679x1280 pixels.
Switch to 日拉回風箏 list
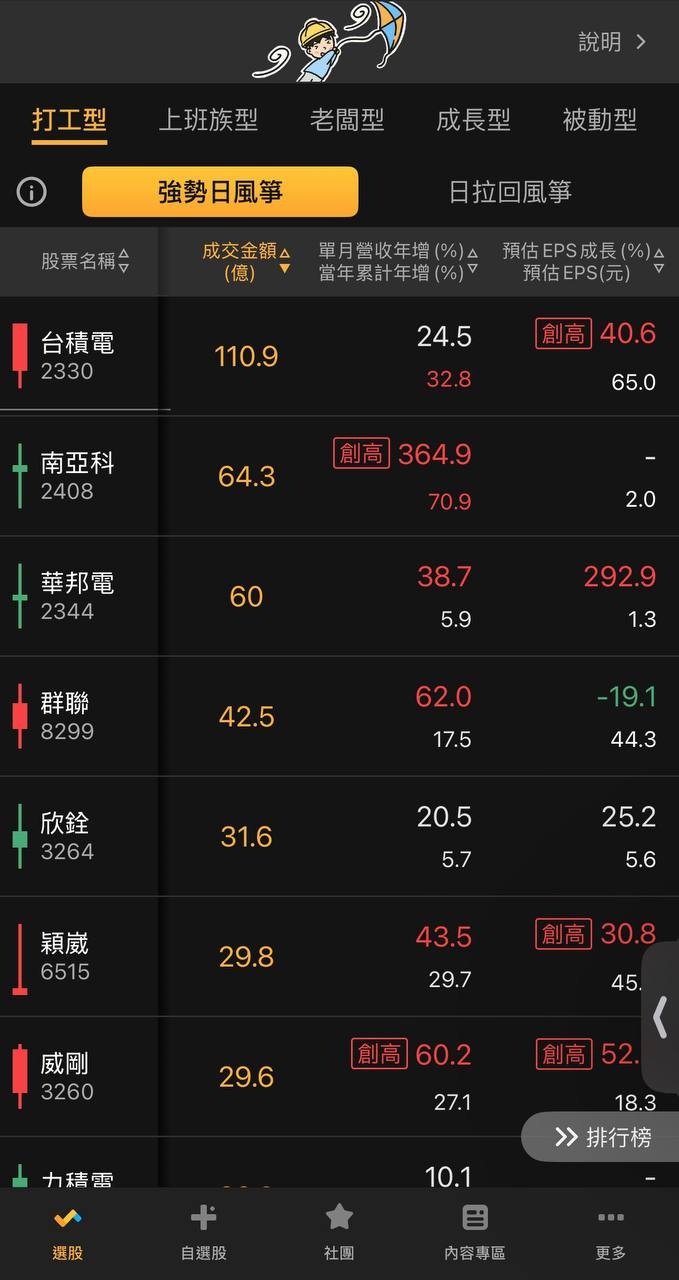point(509,192)
